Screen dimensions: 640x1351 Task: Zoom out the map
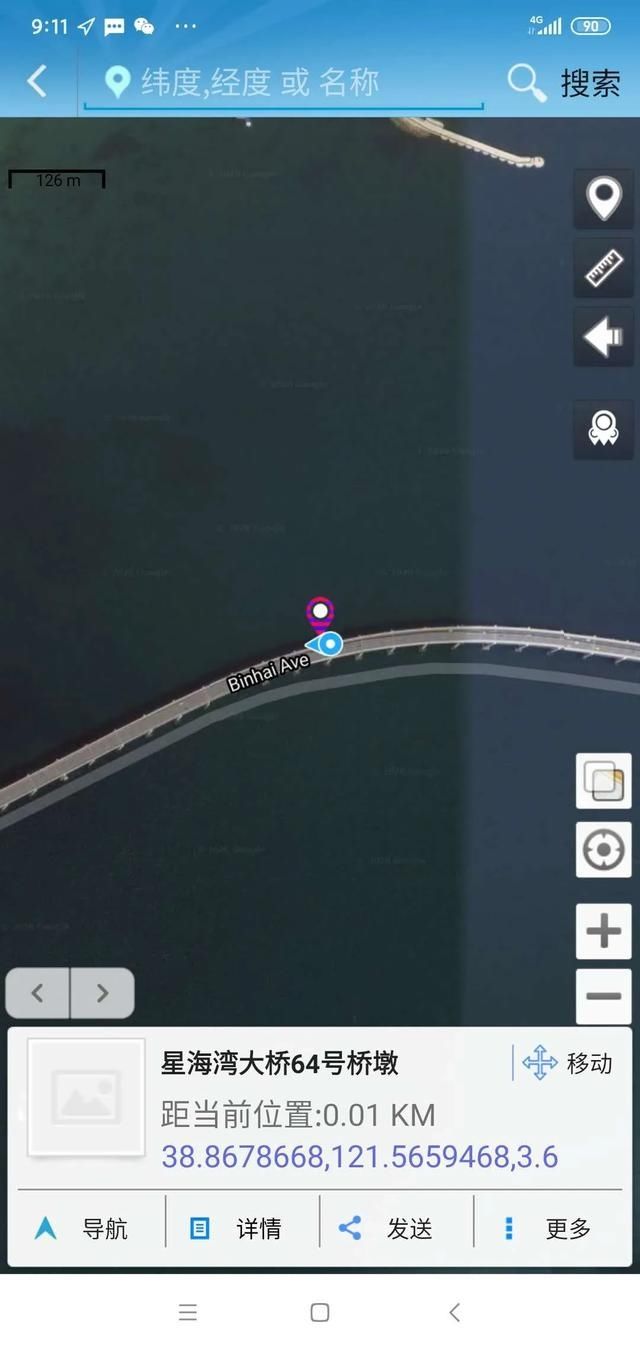pyautogui.click(x=603, y=996)
